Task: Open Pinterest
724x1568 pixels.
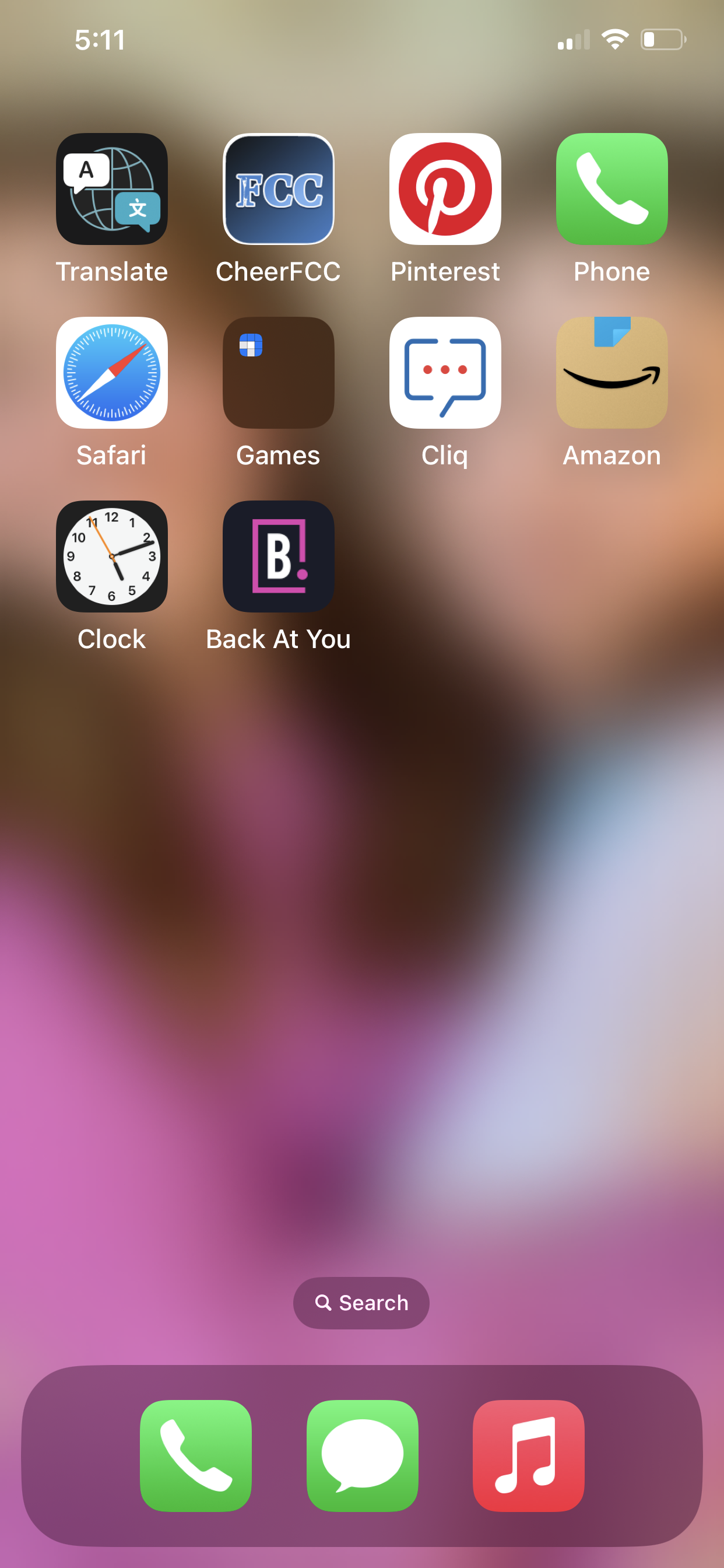Action: (445, 190)
